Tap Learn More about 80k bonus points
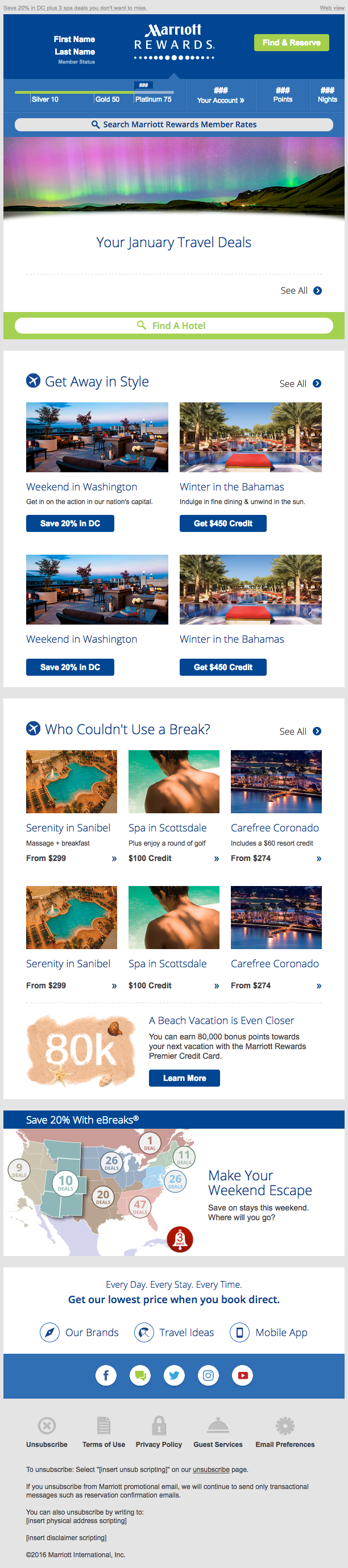 click(x=184, y=1078)
